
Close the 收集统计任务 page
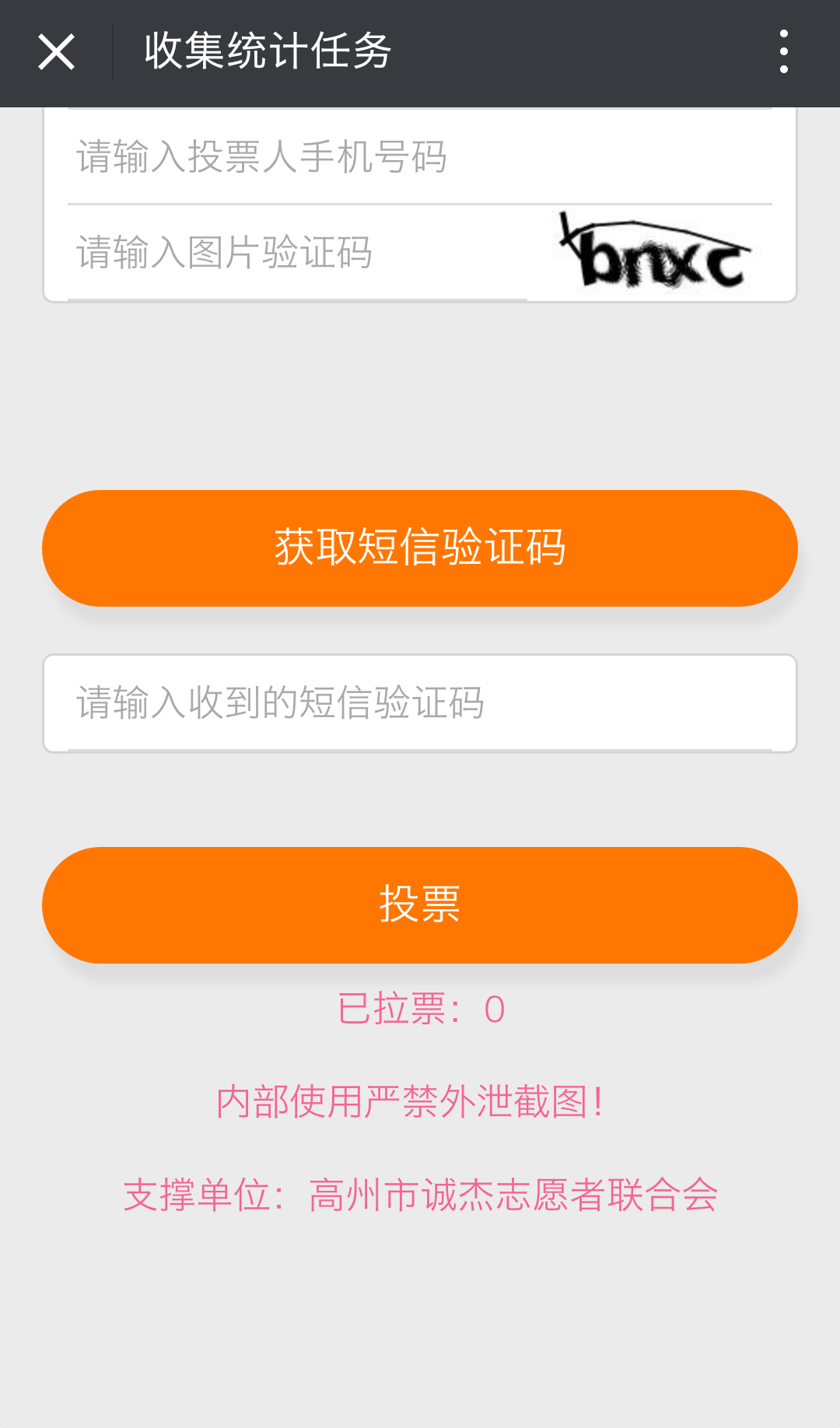coord(56,52)
